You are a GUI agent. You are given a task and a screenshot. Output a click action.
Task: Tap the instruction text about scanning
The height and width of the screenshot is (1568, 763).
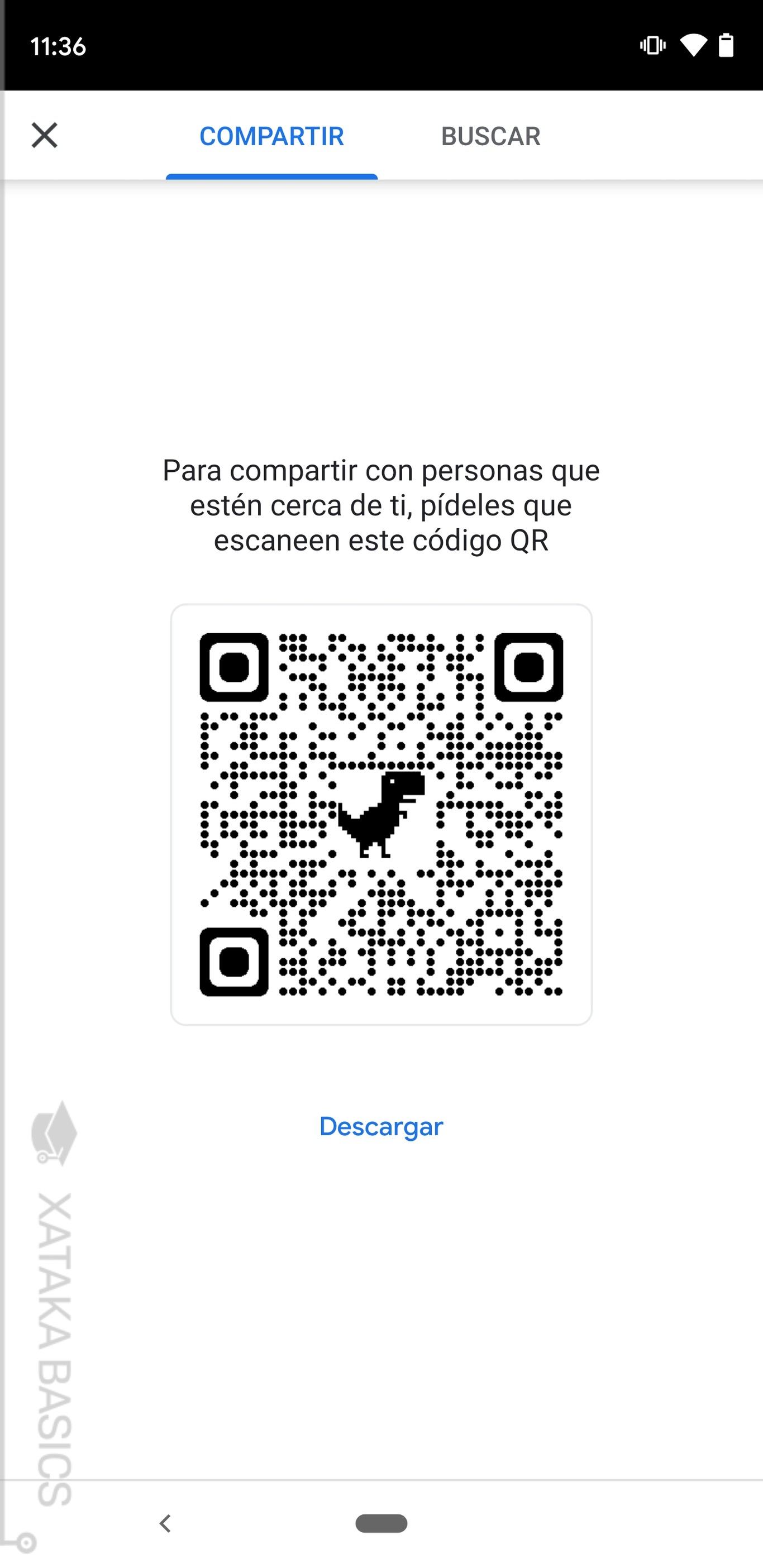pyautogui.click(x=381, y=505)
